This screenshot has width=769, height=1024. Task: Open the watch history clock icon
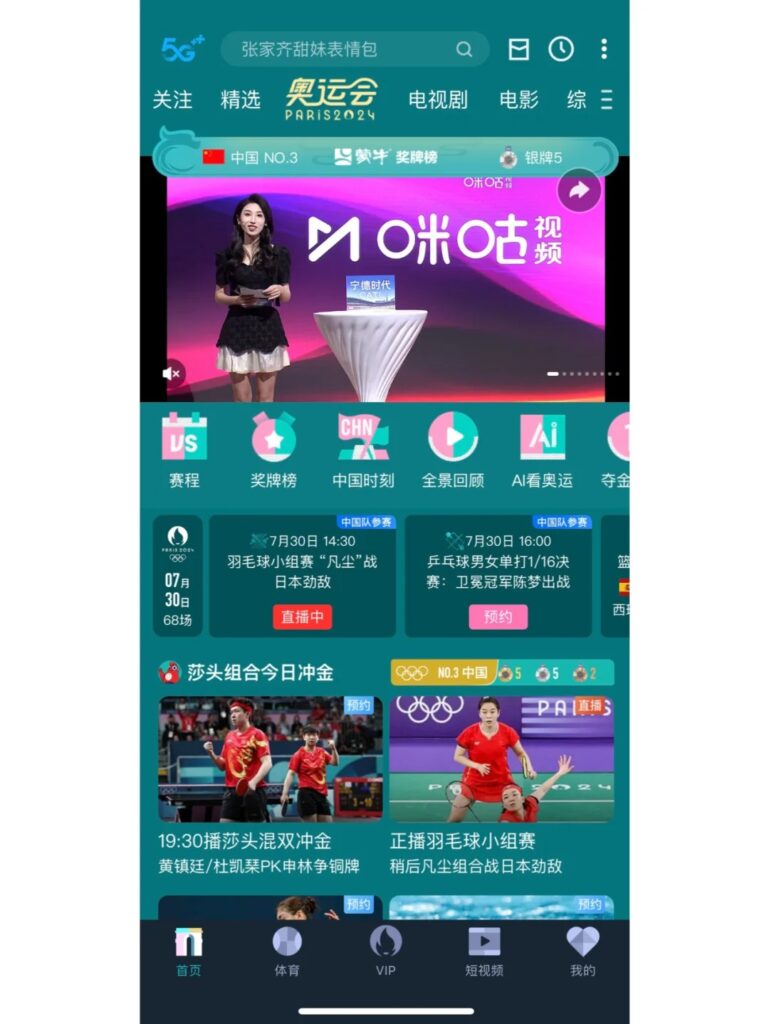pyautogui.click(x=561, y=49)
